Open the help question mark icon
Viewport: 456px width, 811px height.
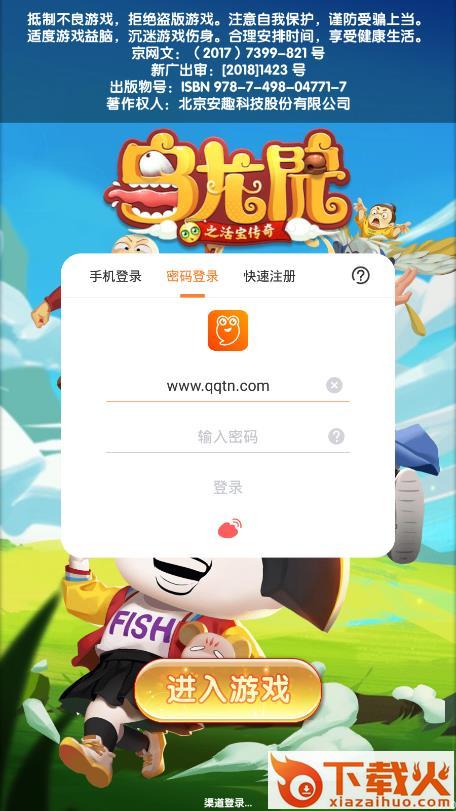(x=360, y=276)
